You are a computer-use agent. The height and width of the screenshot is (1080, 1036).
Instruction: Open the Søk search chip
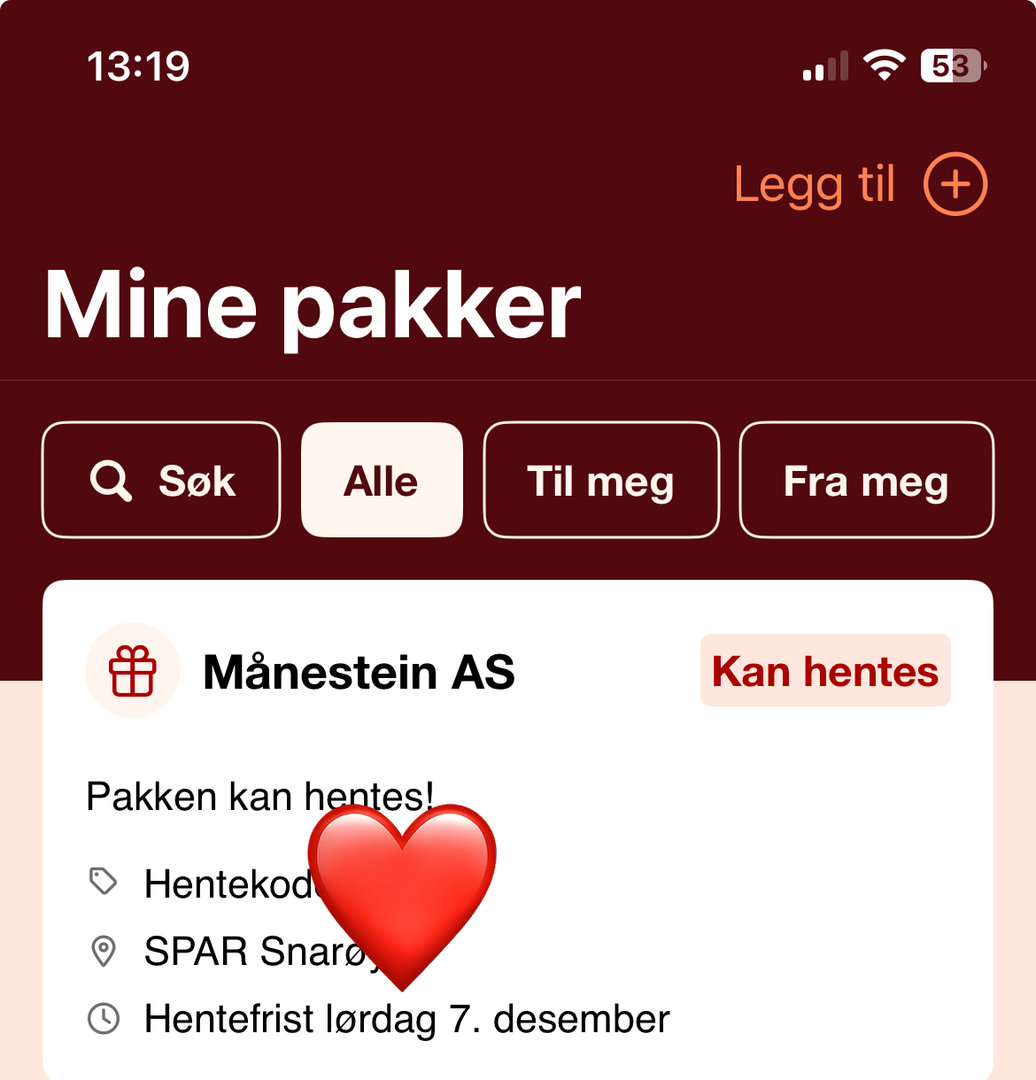(x=161, y=481)
